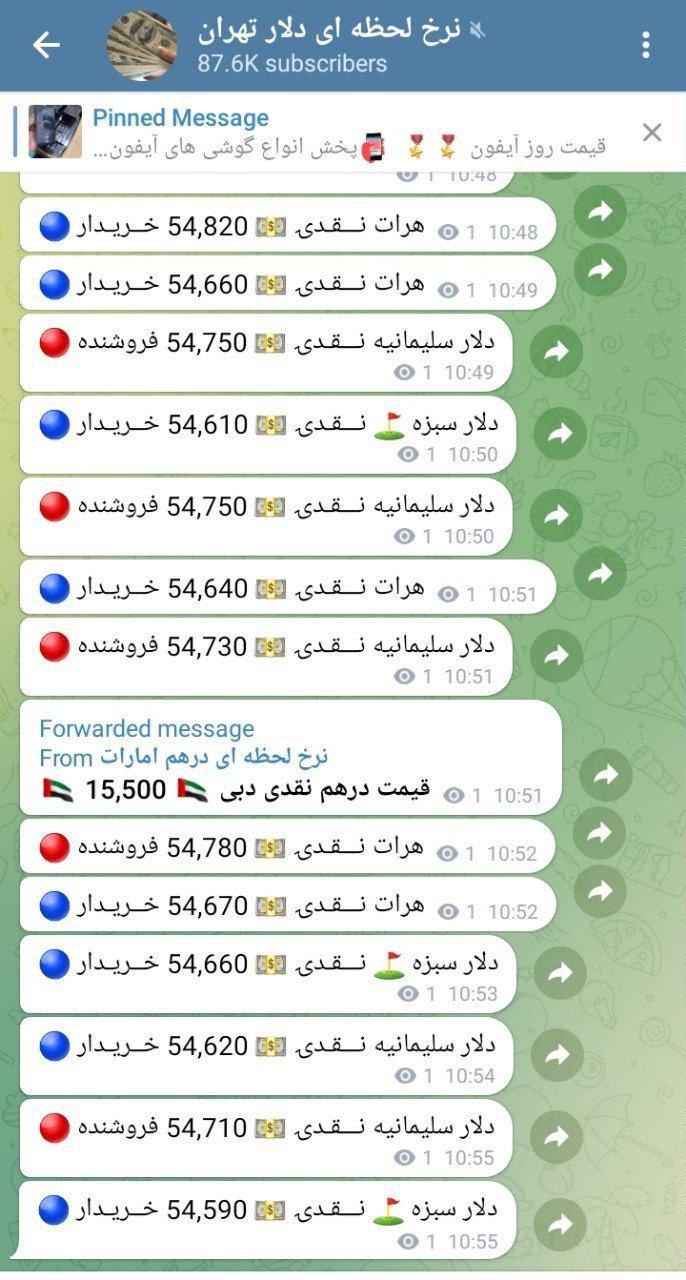Viewport: 686px width, 1280px height.
Task: Forward the 54,670 Herat buyer message
Action: click(601, 890)
